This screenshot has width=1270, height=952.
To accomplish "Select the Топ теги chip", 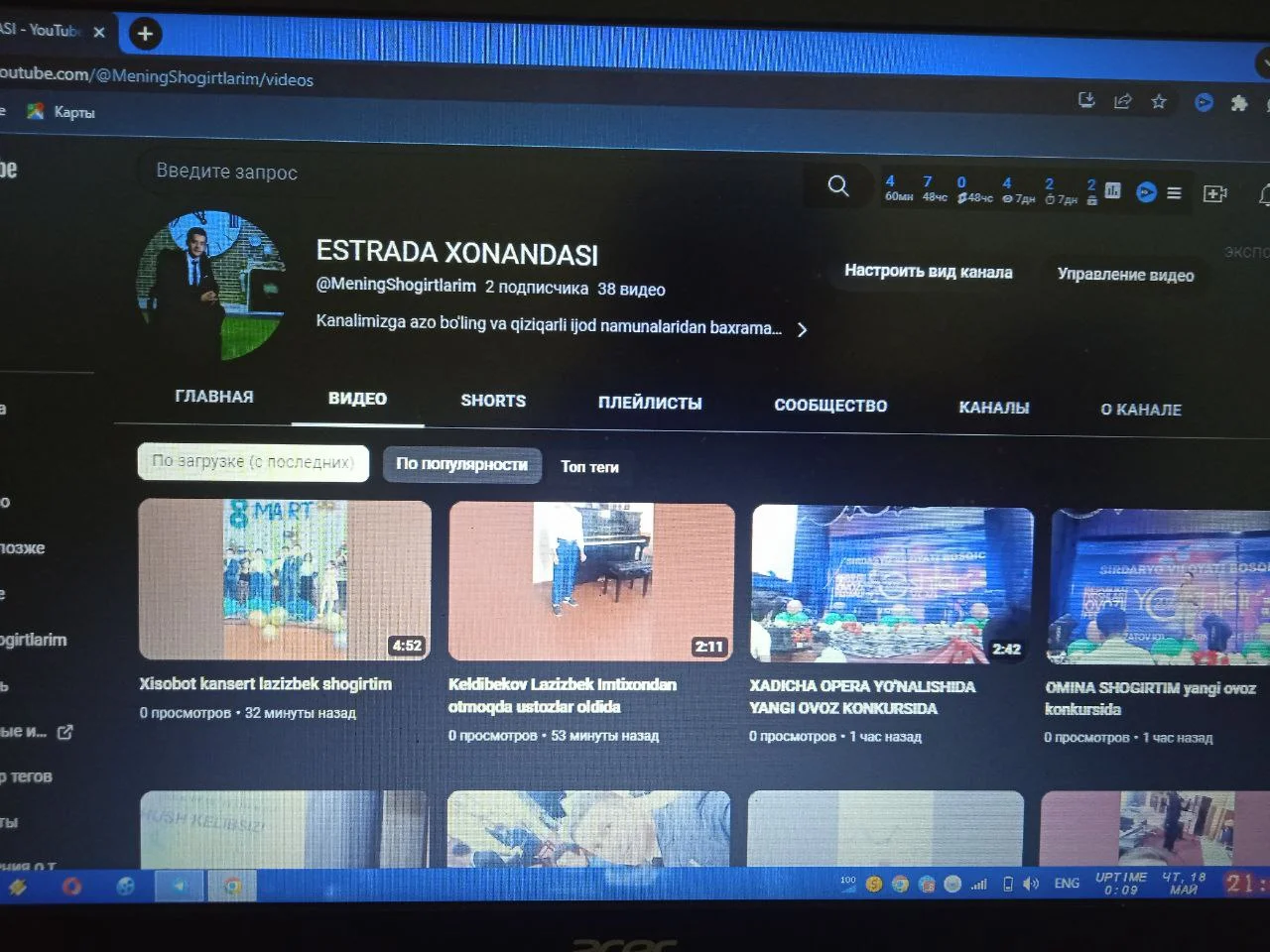I will 589,467.
